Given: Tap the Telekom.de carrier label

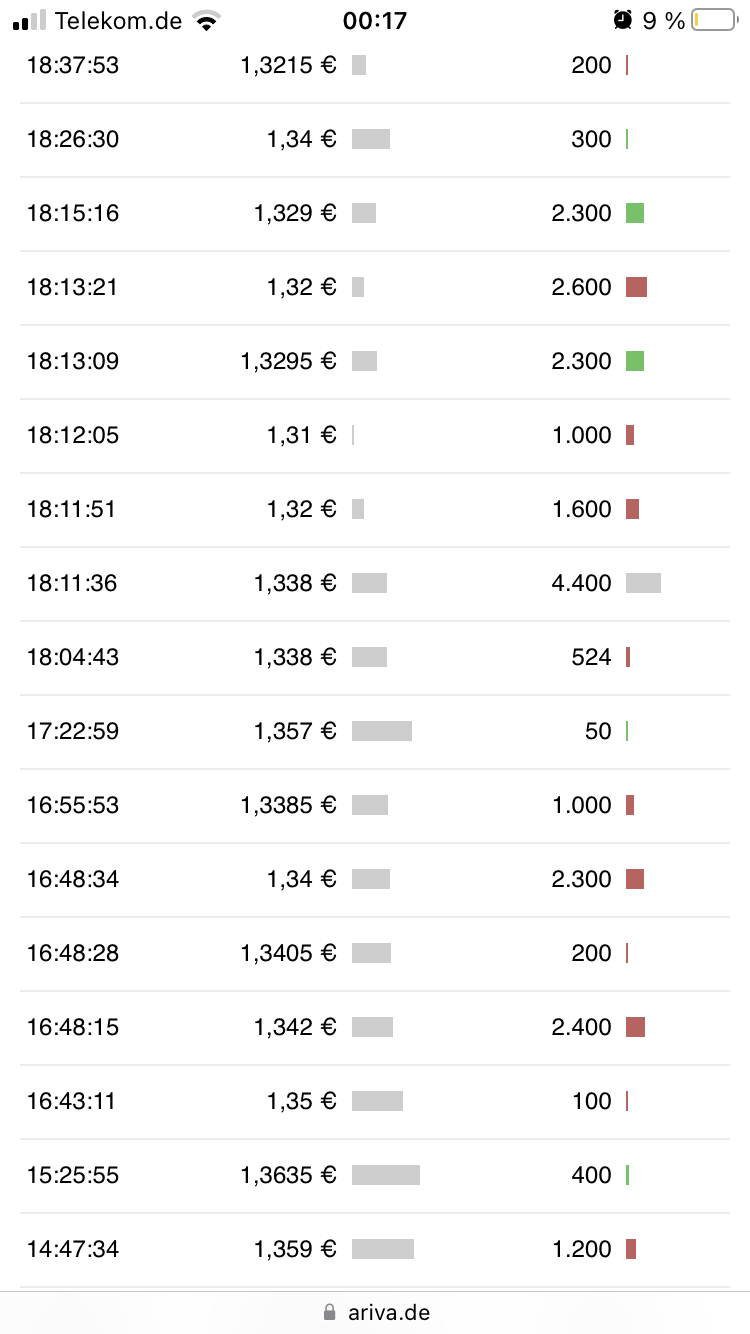Looking at the screenshot, I should (x=117, y=19).
